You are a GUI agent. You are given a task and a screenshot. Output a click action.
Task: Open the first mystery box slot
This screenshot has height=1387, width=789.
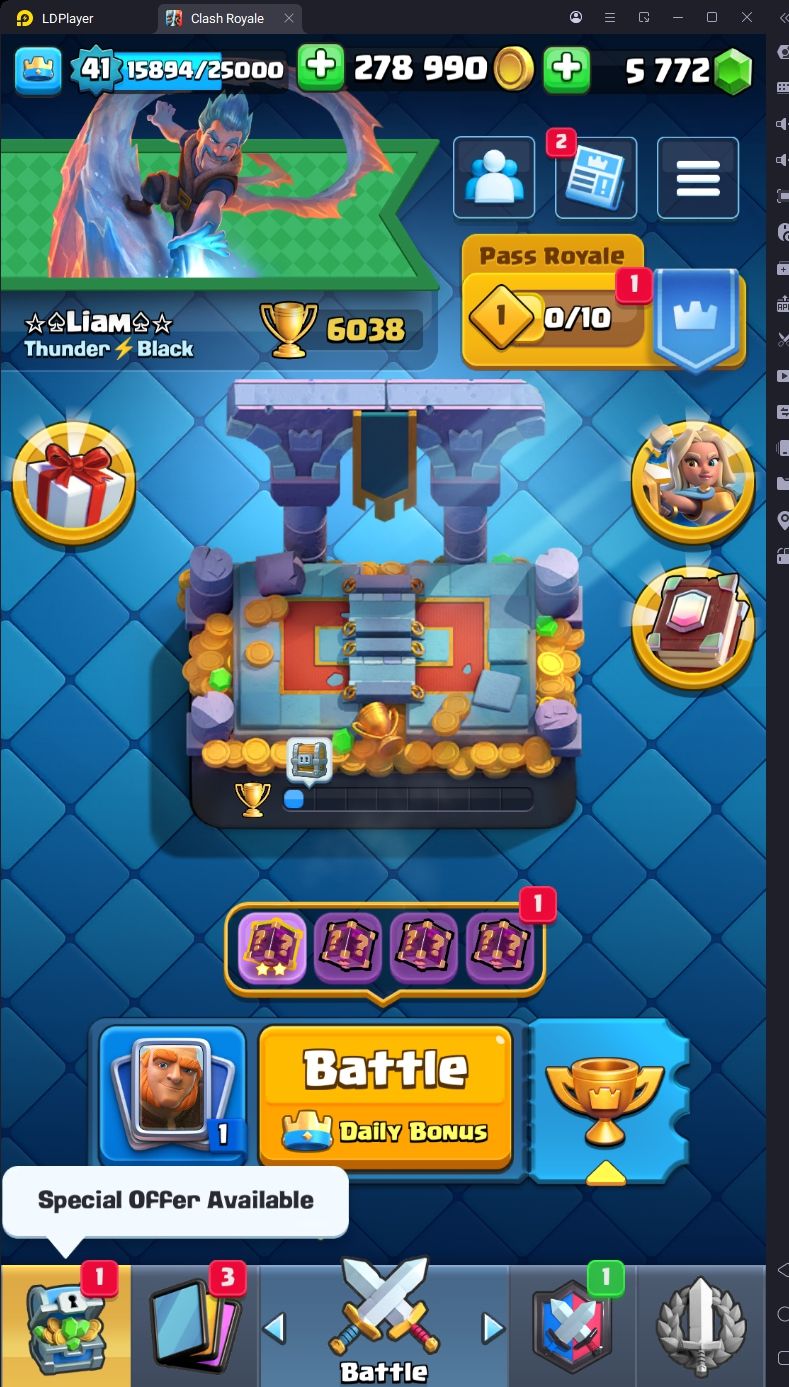[273, 949]
